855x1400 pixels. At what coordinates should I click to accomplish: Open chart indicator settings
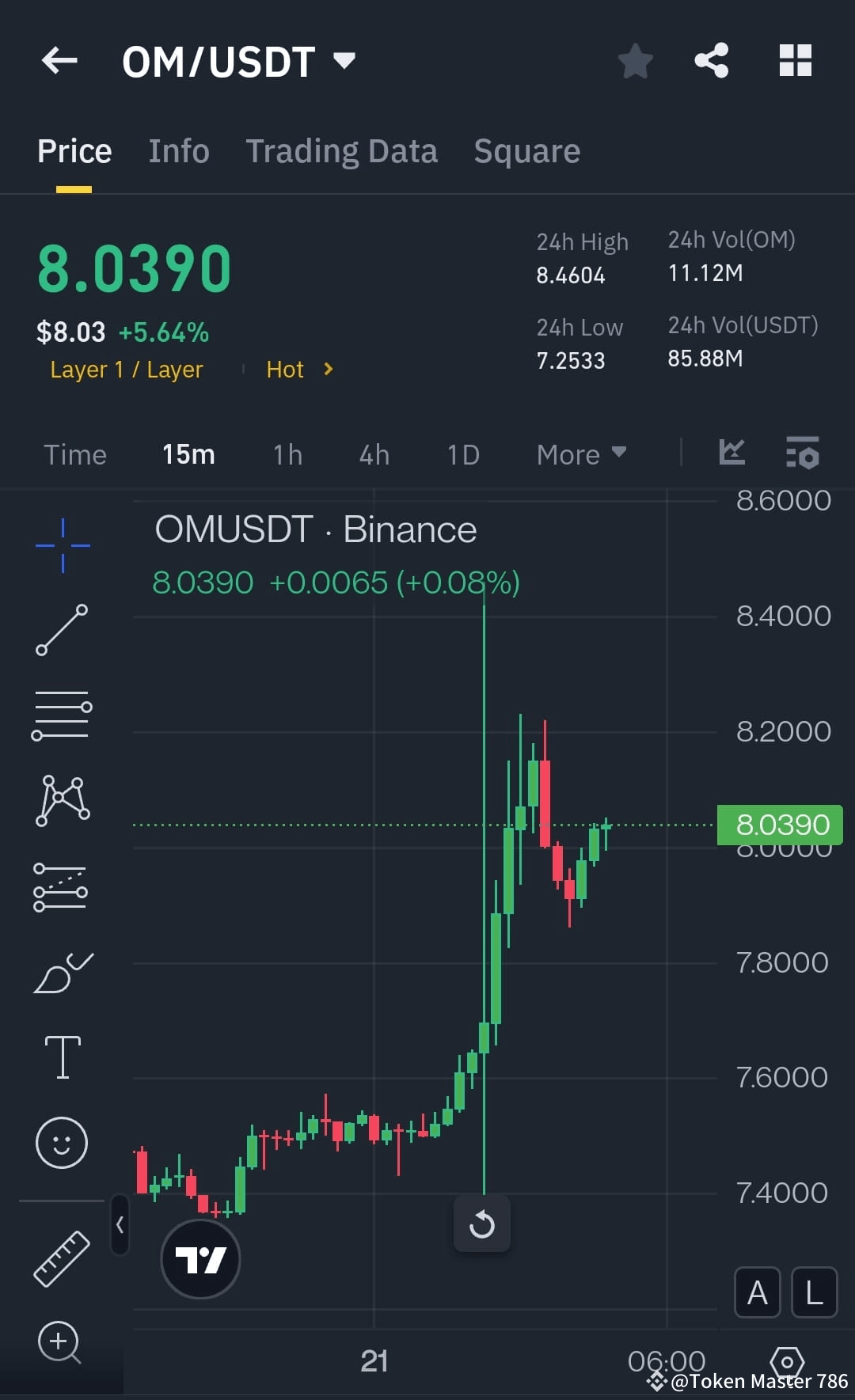[x=802, y=453]
